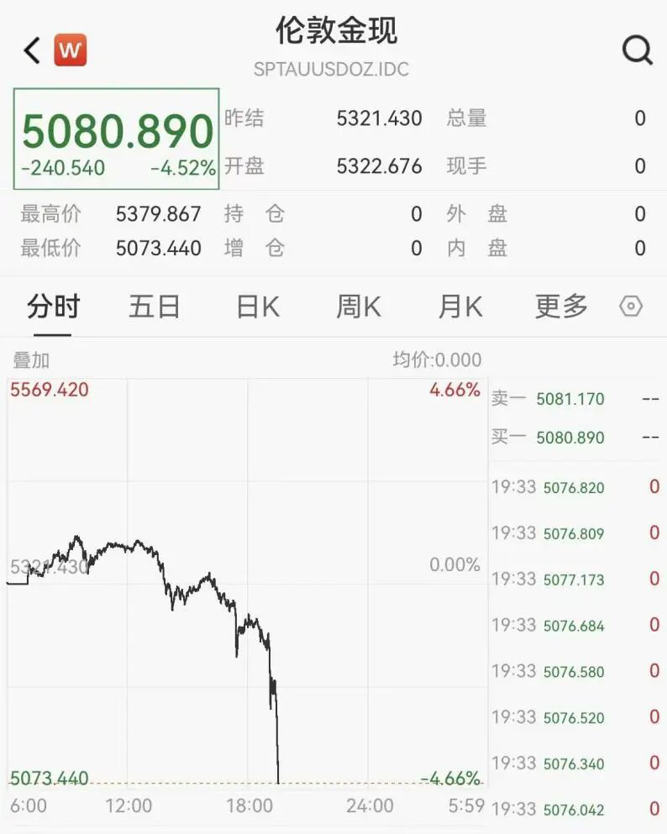
Task: View the 月K chart tab
Action: (459, 307)
